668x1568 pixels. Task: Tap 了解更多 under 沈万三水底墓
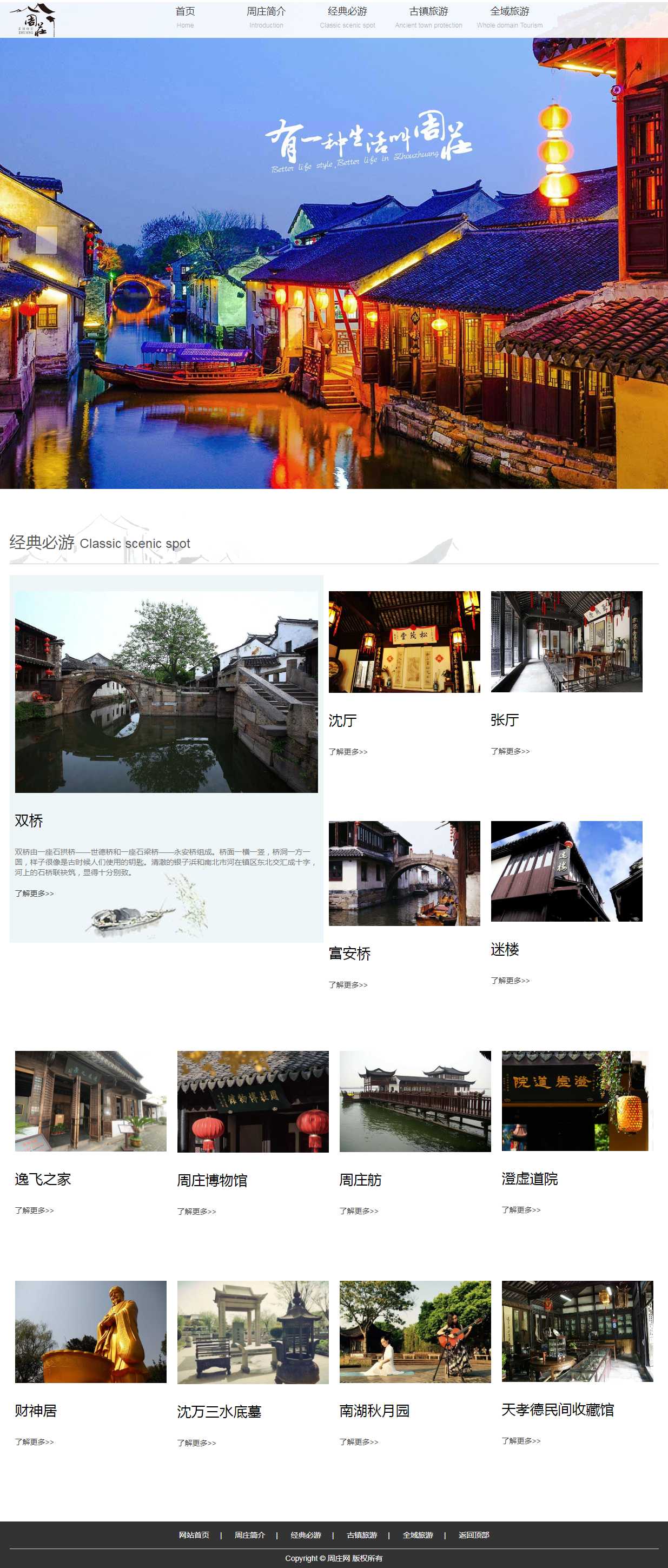tap(196, 1443)
